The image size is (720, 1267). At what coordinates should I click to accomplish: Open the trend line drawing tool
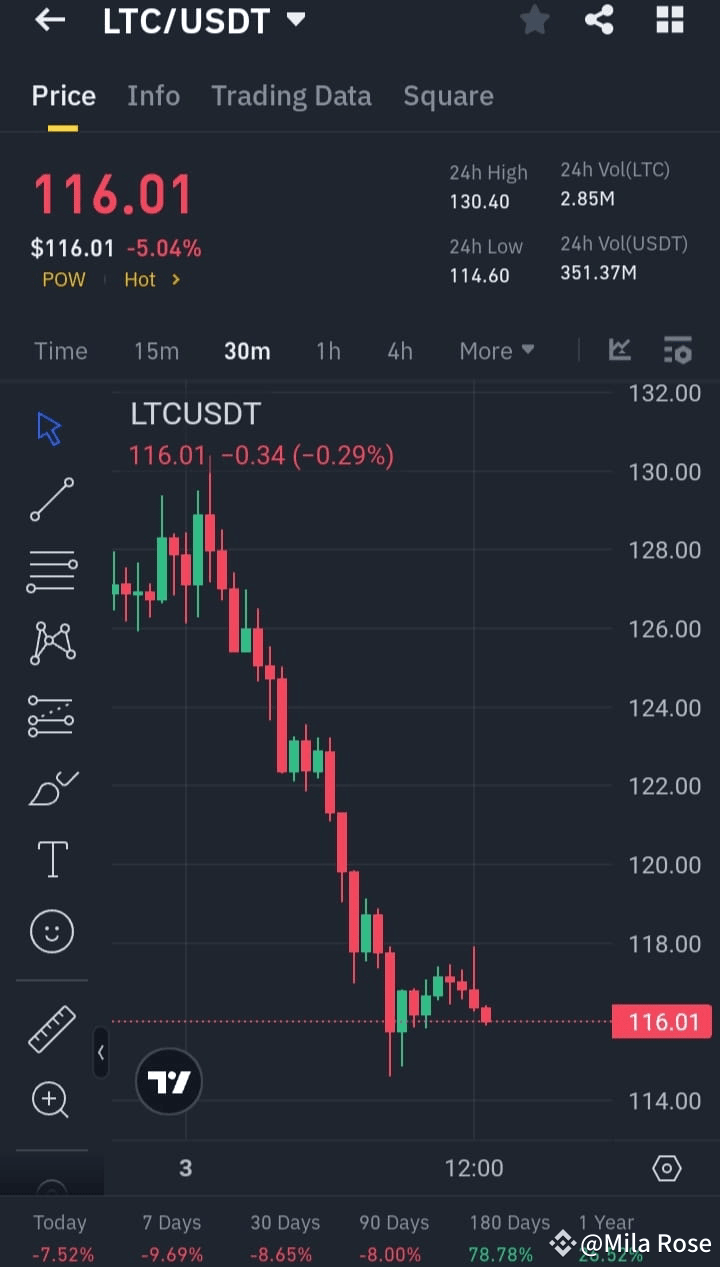coord(49,499)
